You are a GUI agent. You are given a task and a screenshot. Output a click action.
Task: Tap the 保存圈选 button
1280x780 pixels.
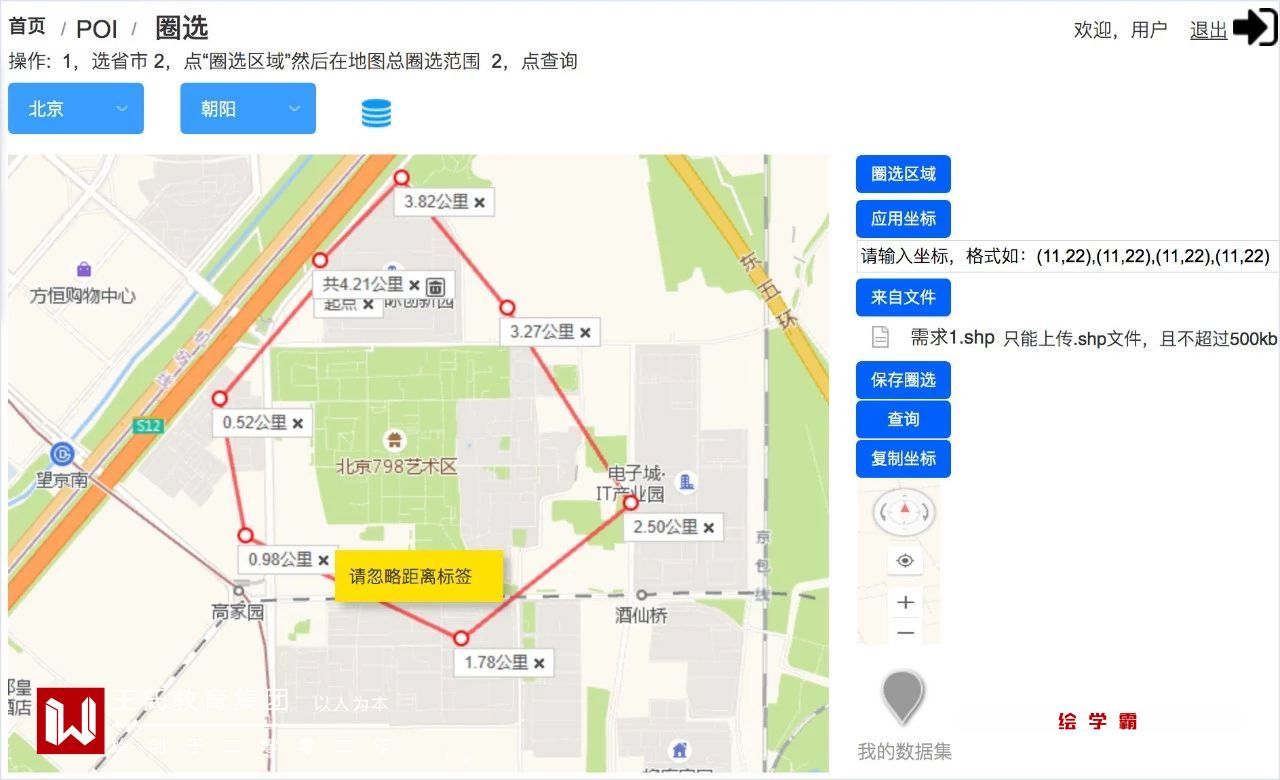(903, 380)
